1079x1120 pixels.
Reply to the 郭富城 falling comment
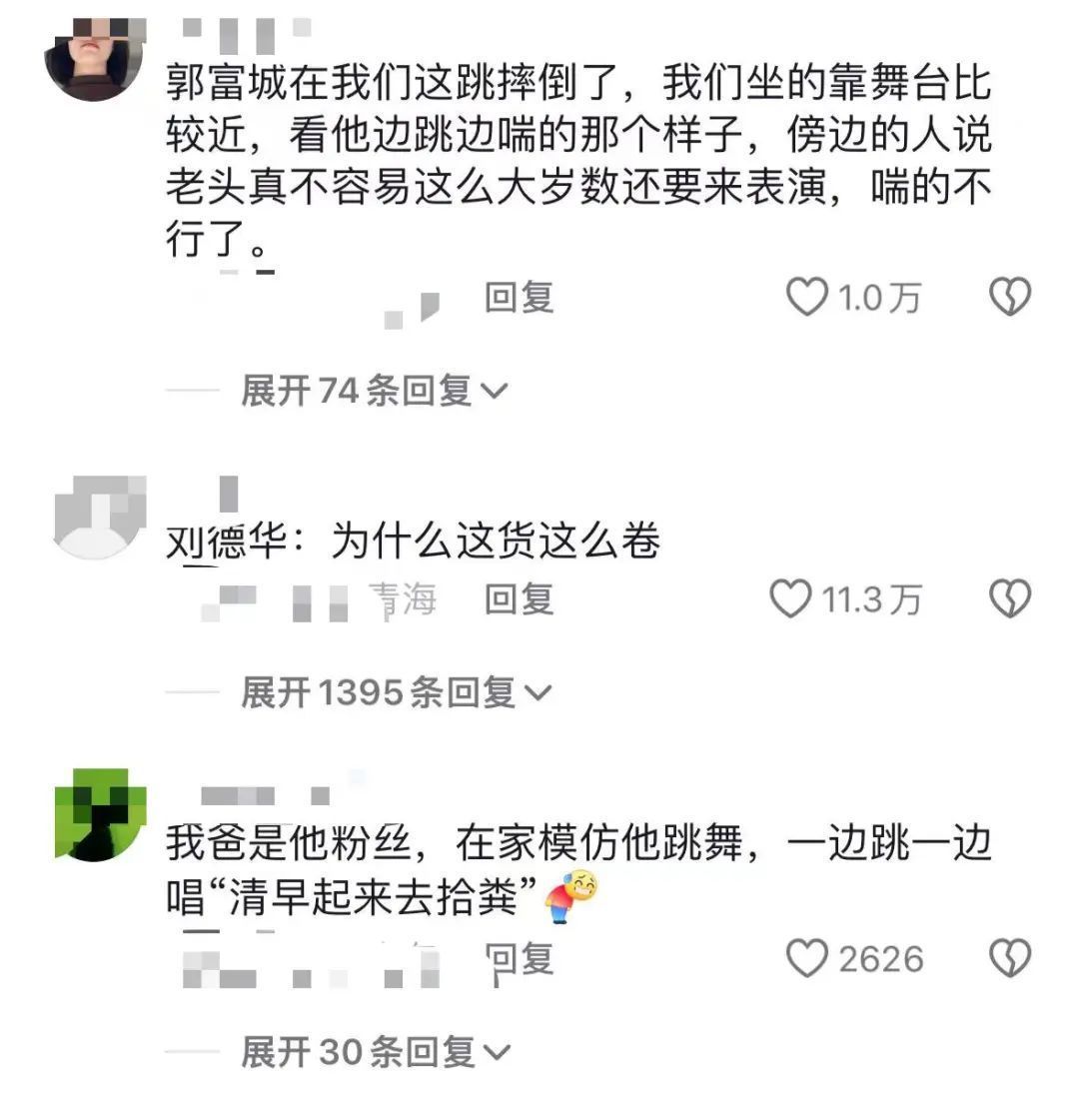519,298
